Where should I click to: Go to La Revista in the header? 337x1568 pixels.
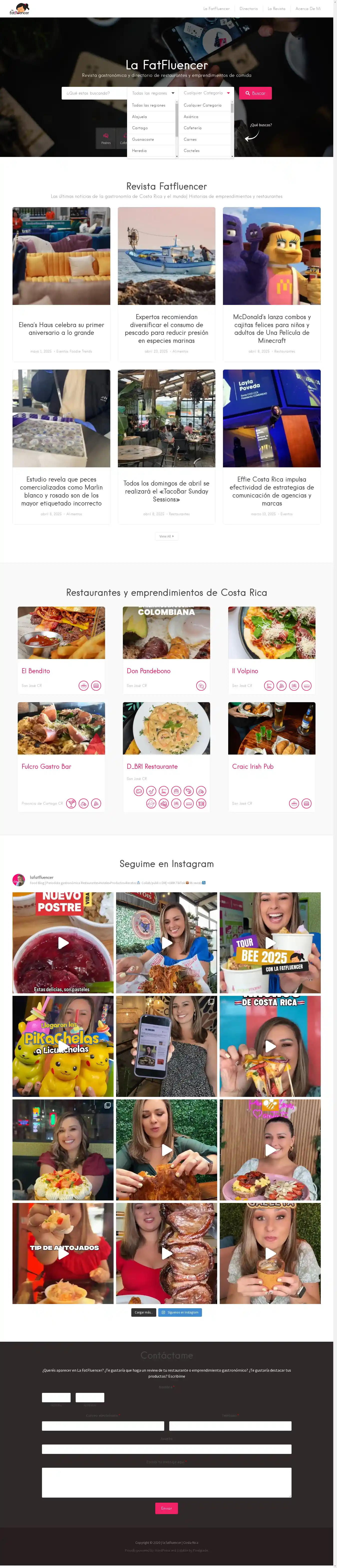[x=276, y=8]
